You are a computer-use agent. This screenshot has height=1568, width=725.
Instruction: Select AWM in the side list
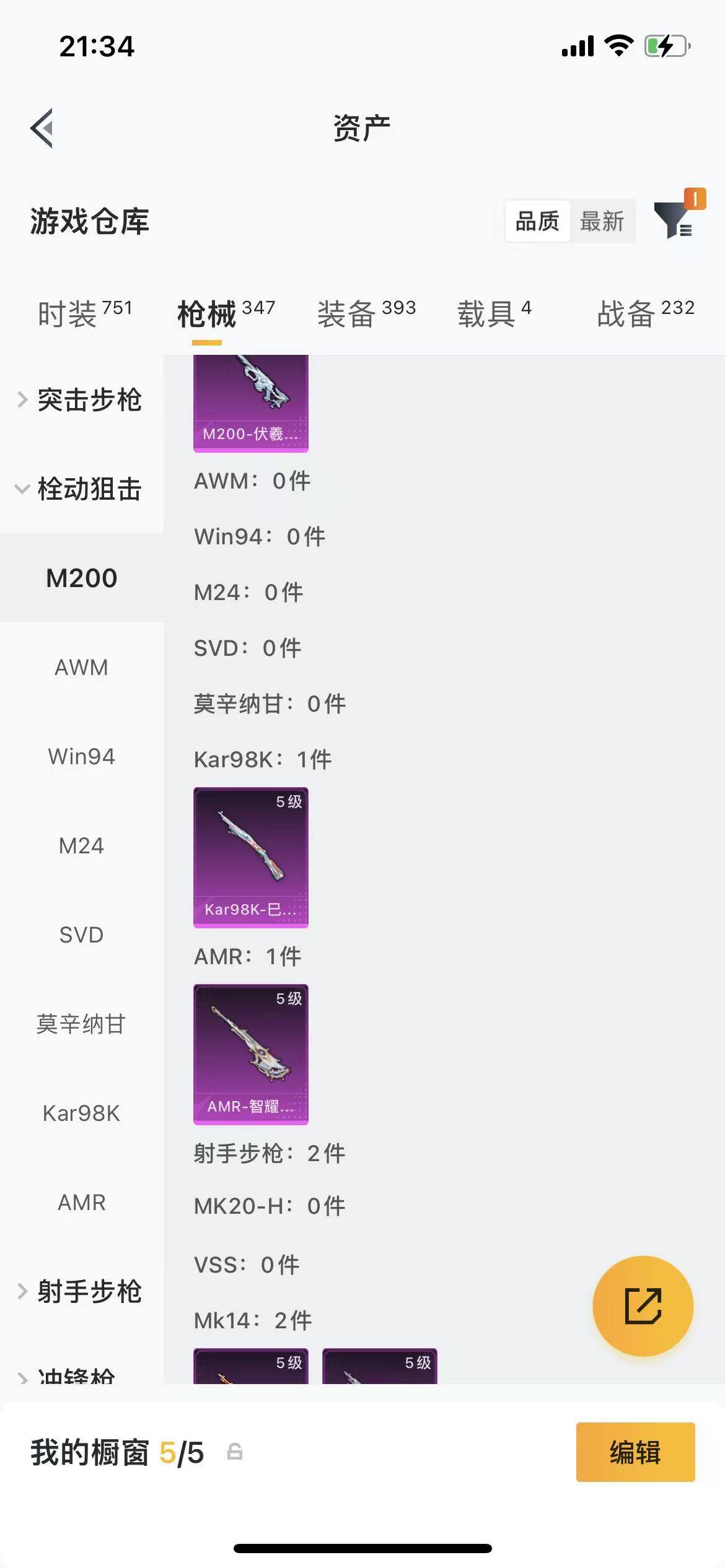[x=82, y=667]
